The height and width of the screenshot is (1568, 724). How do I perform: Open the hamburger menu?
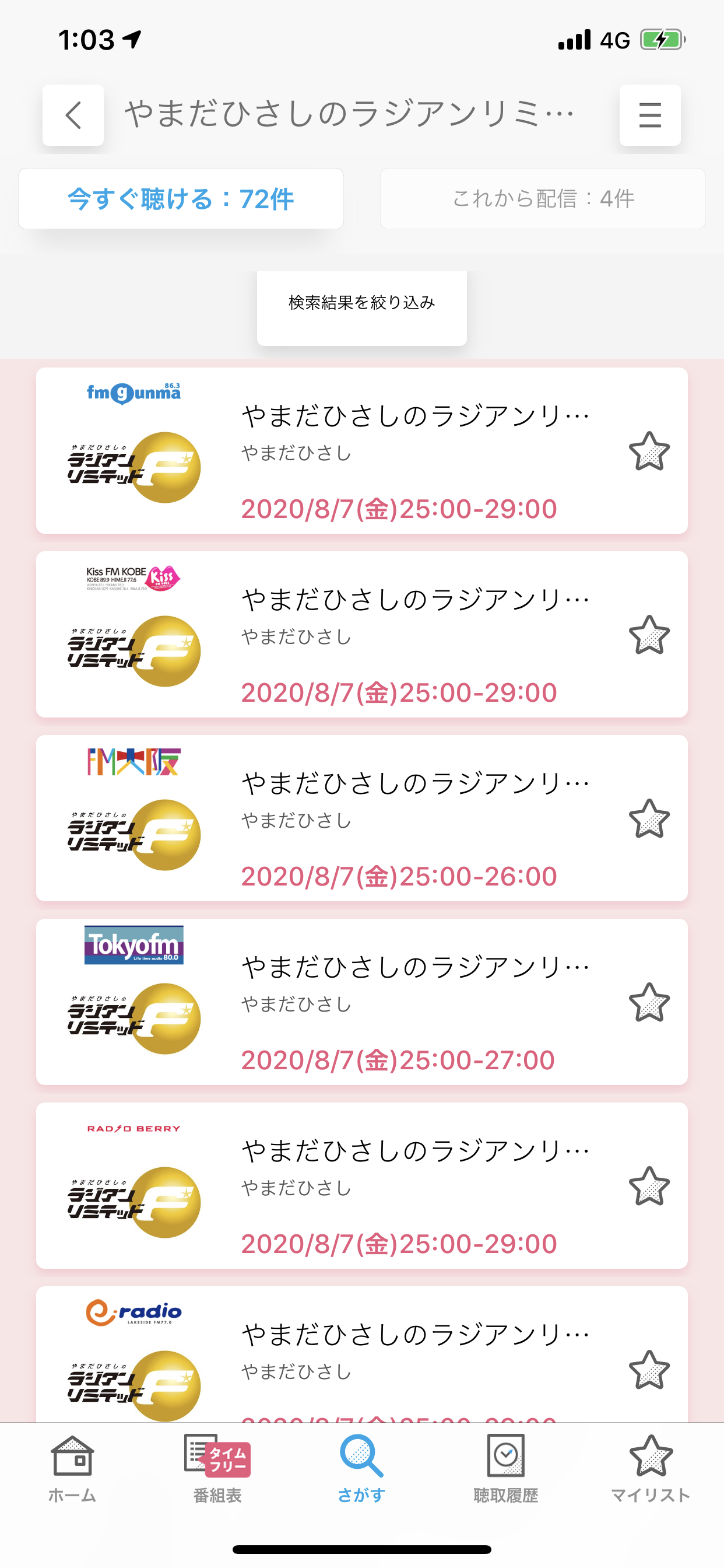[650, 115]
